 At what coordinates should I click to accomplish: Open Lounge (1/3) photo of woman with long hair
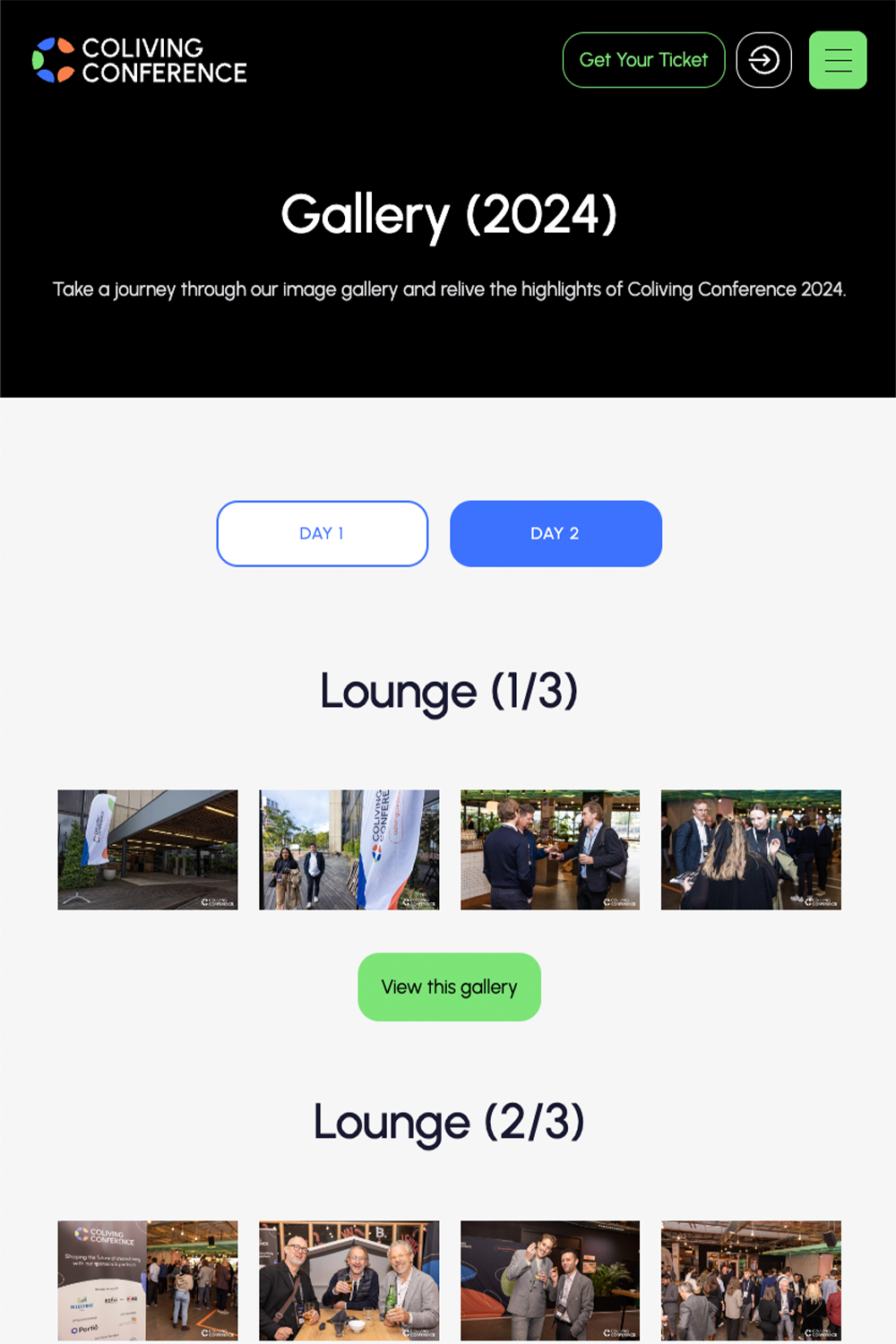(751, 849)
